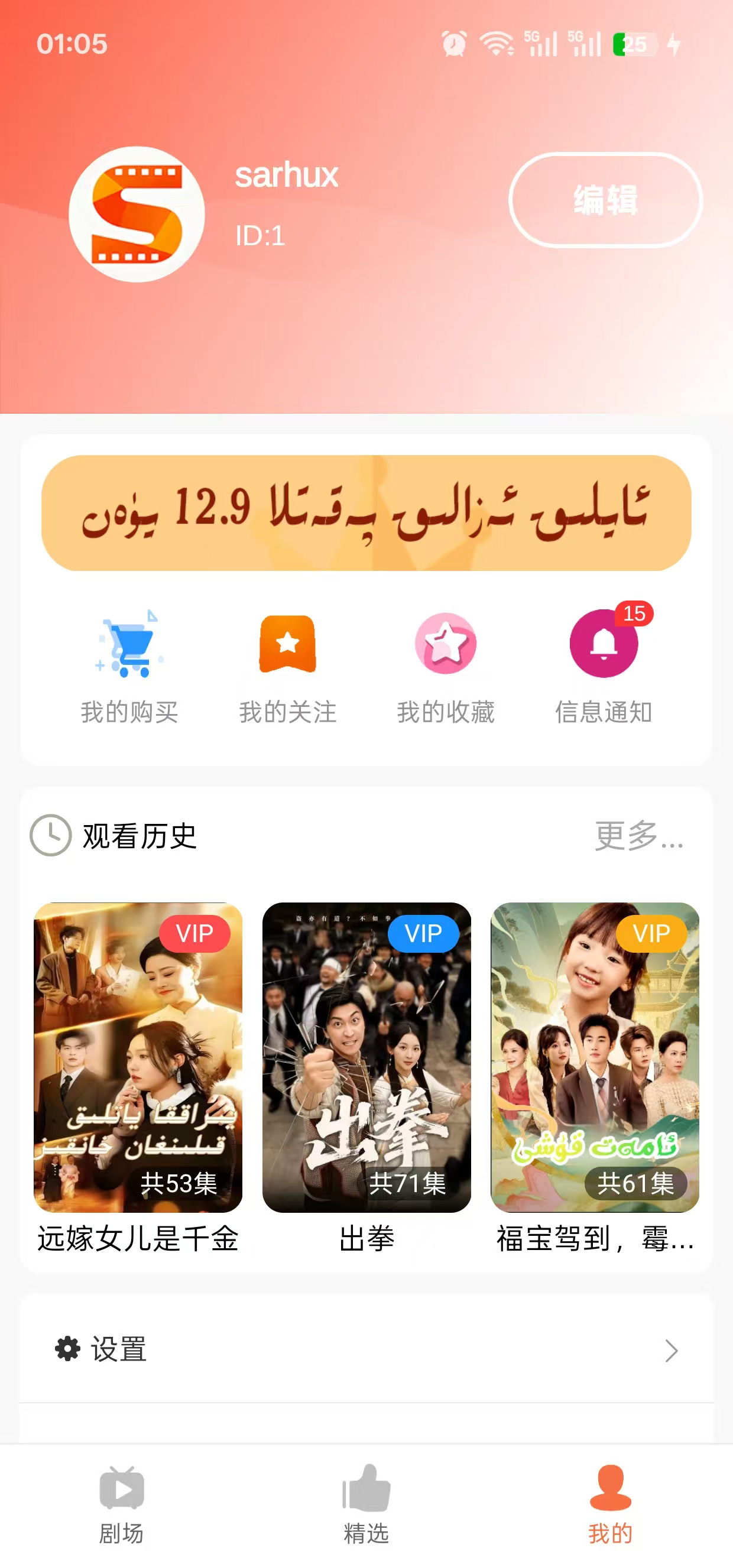Open the drama 出拳
The width and height of the screenshot is (733, 1568).
[367, 1057]
